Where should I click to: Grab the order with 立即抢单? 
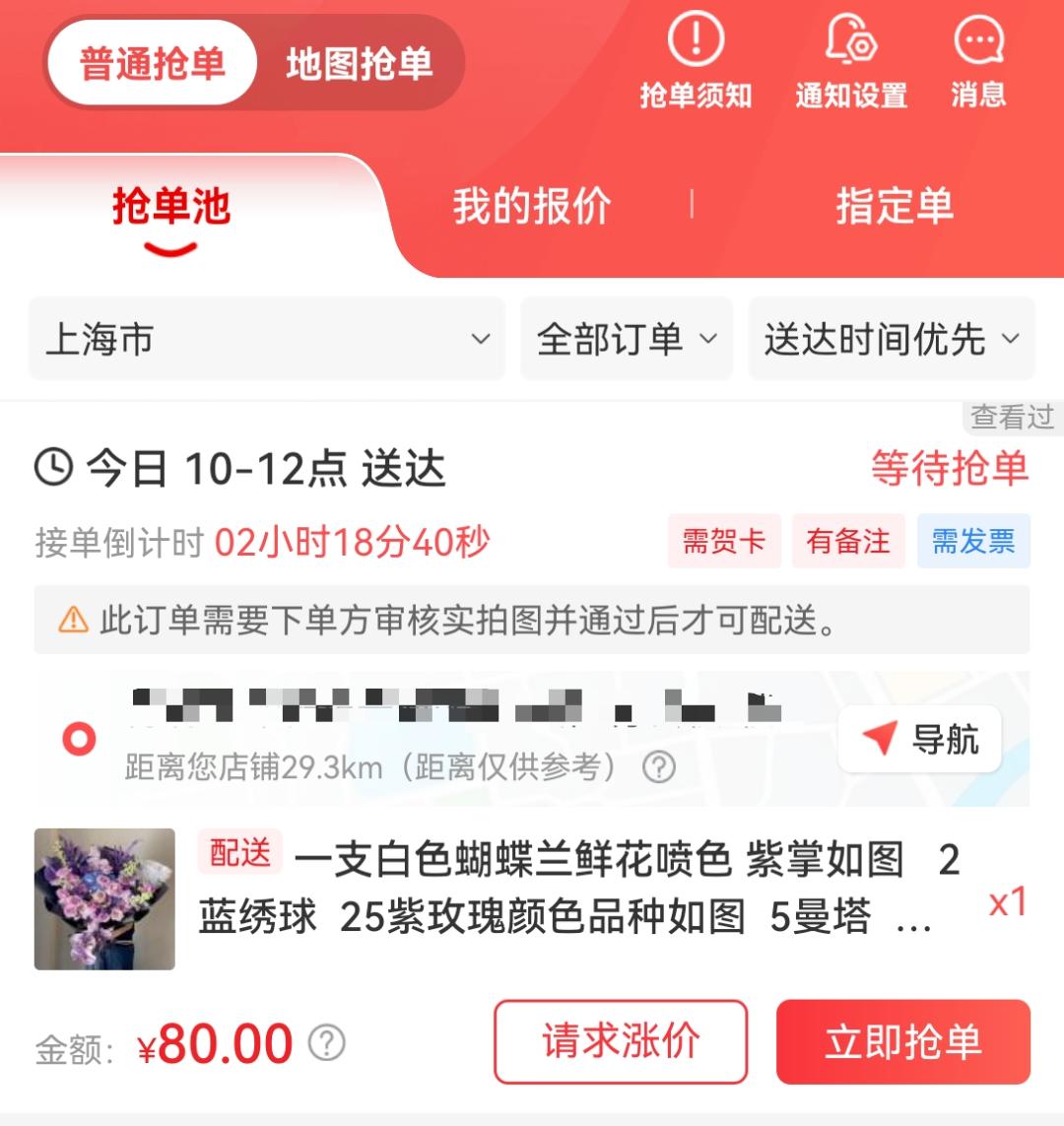tap(902, 1042)
